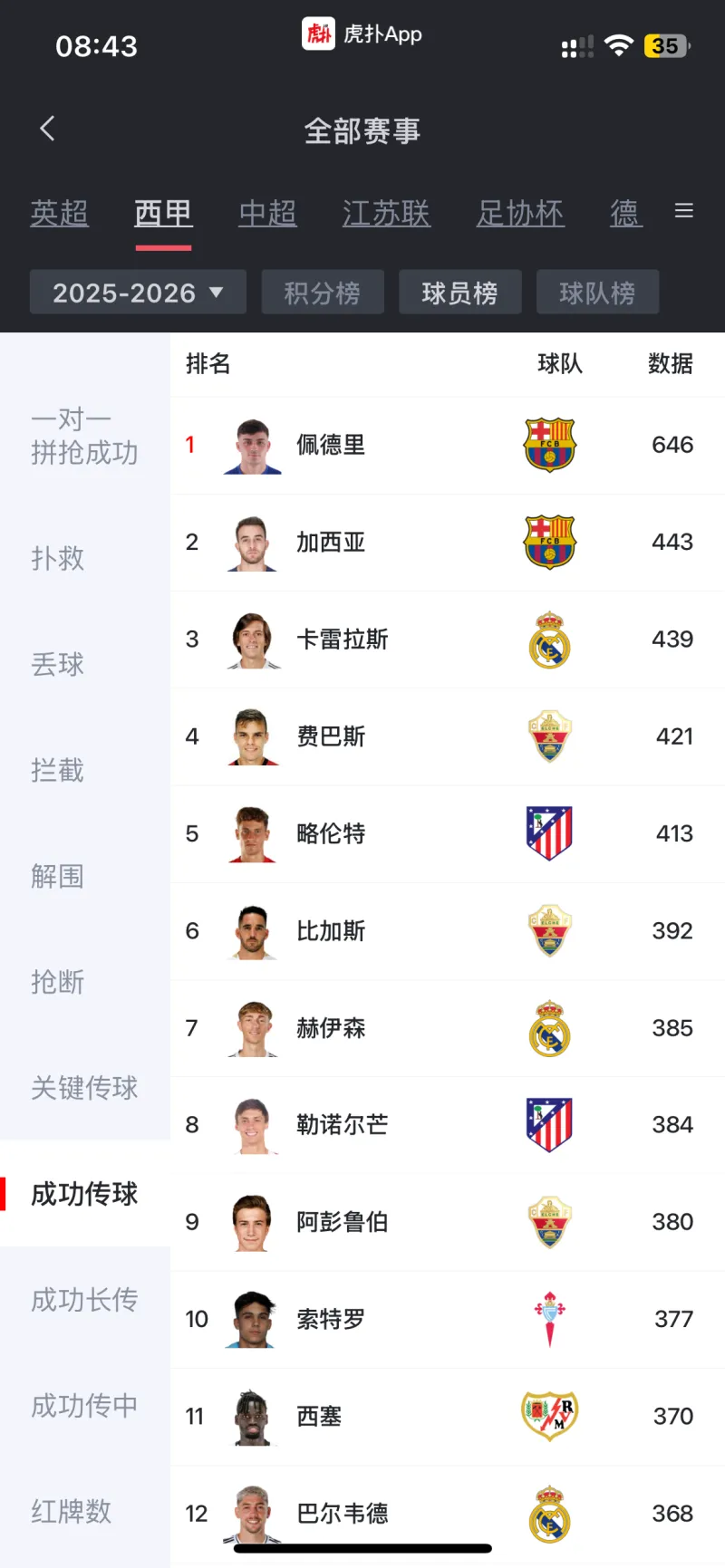Viewport: 725px width, 1568px height.
Task: Open 成功长传 stat ranking
Action: pyautogui.click(x=84, y=1300)
